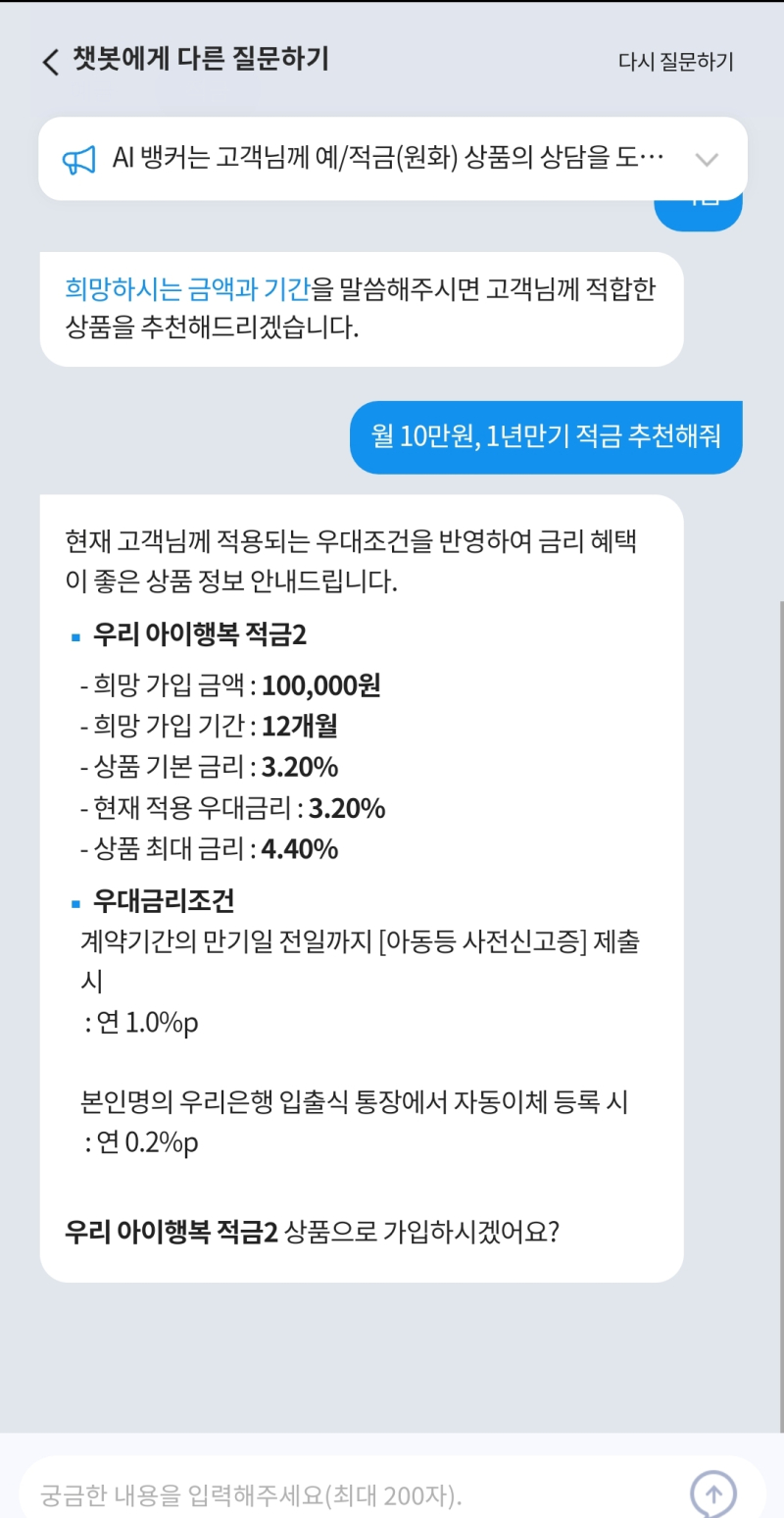Image resolution: width=784 pixels, height=1518 pixels.
Task: Send the message with the arrow button
Action: point(713,1494)
